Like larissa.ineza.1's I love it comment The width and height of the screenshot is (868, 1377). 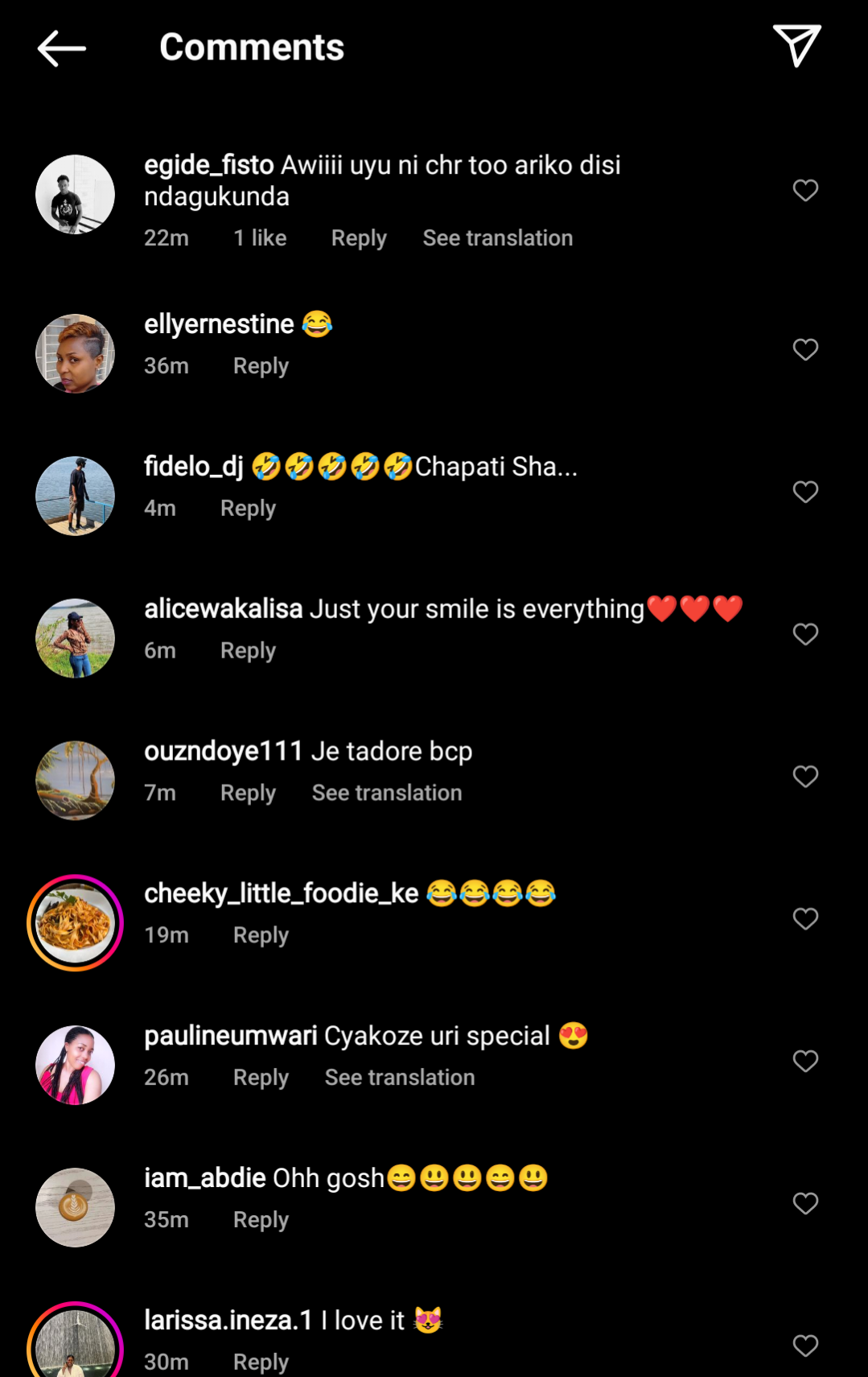805,1346
